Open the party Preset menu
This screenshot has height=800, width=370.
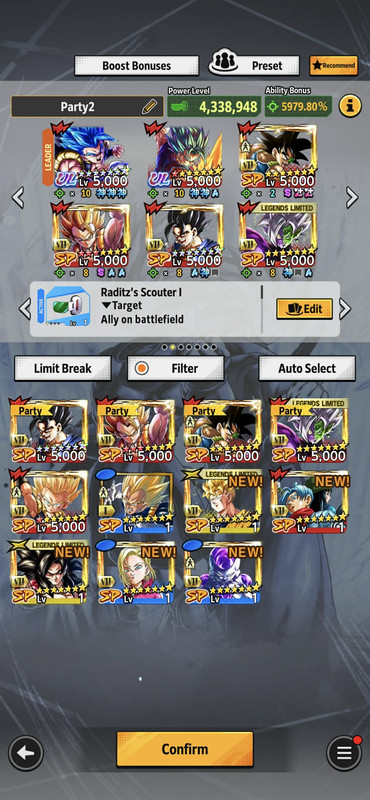tap(254, 64)
